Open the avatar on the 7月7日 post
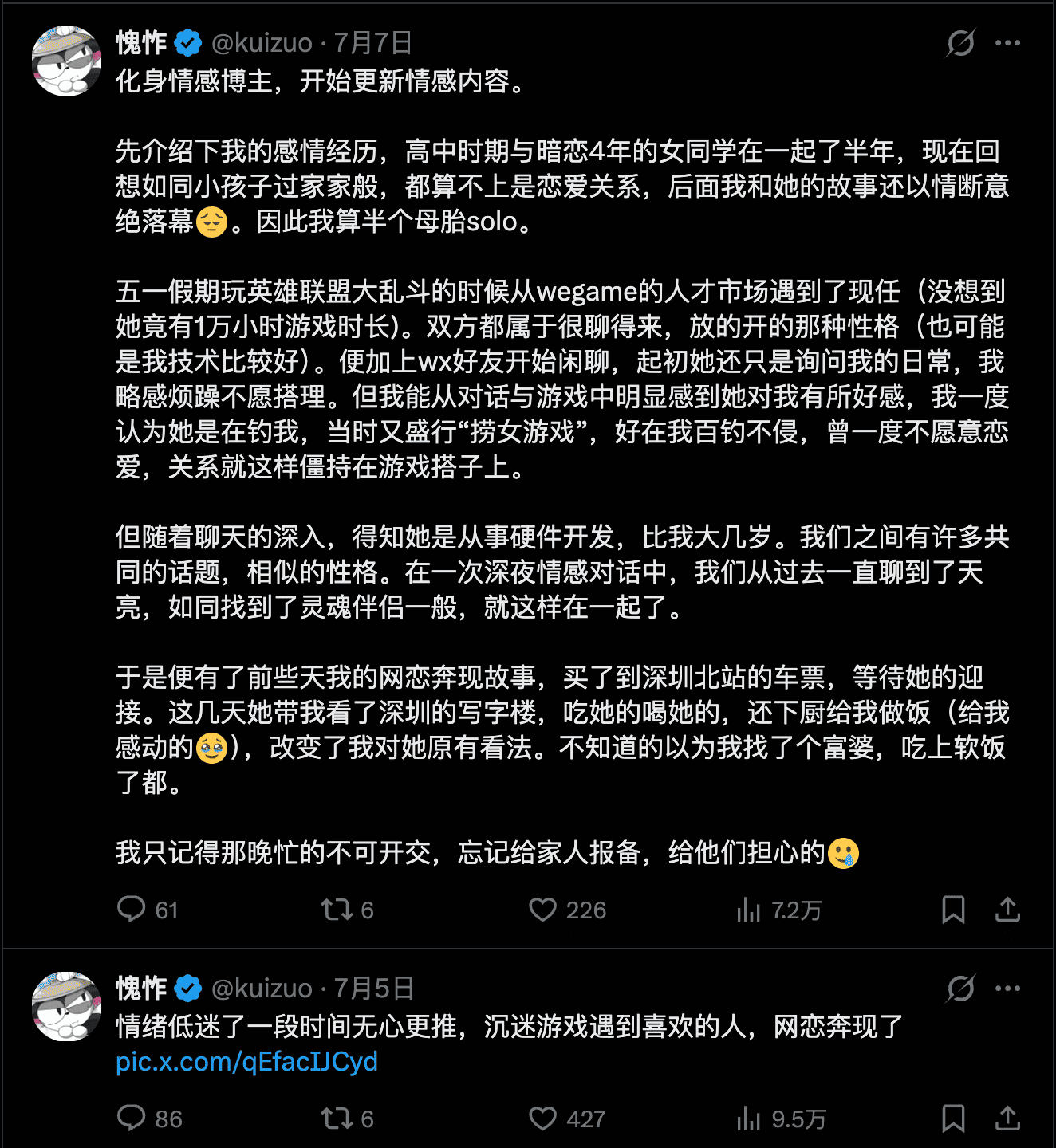The width and height of the screenshot is (1056, 1148). click(x=67, y=61)
